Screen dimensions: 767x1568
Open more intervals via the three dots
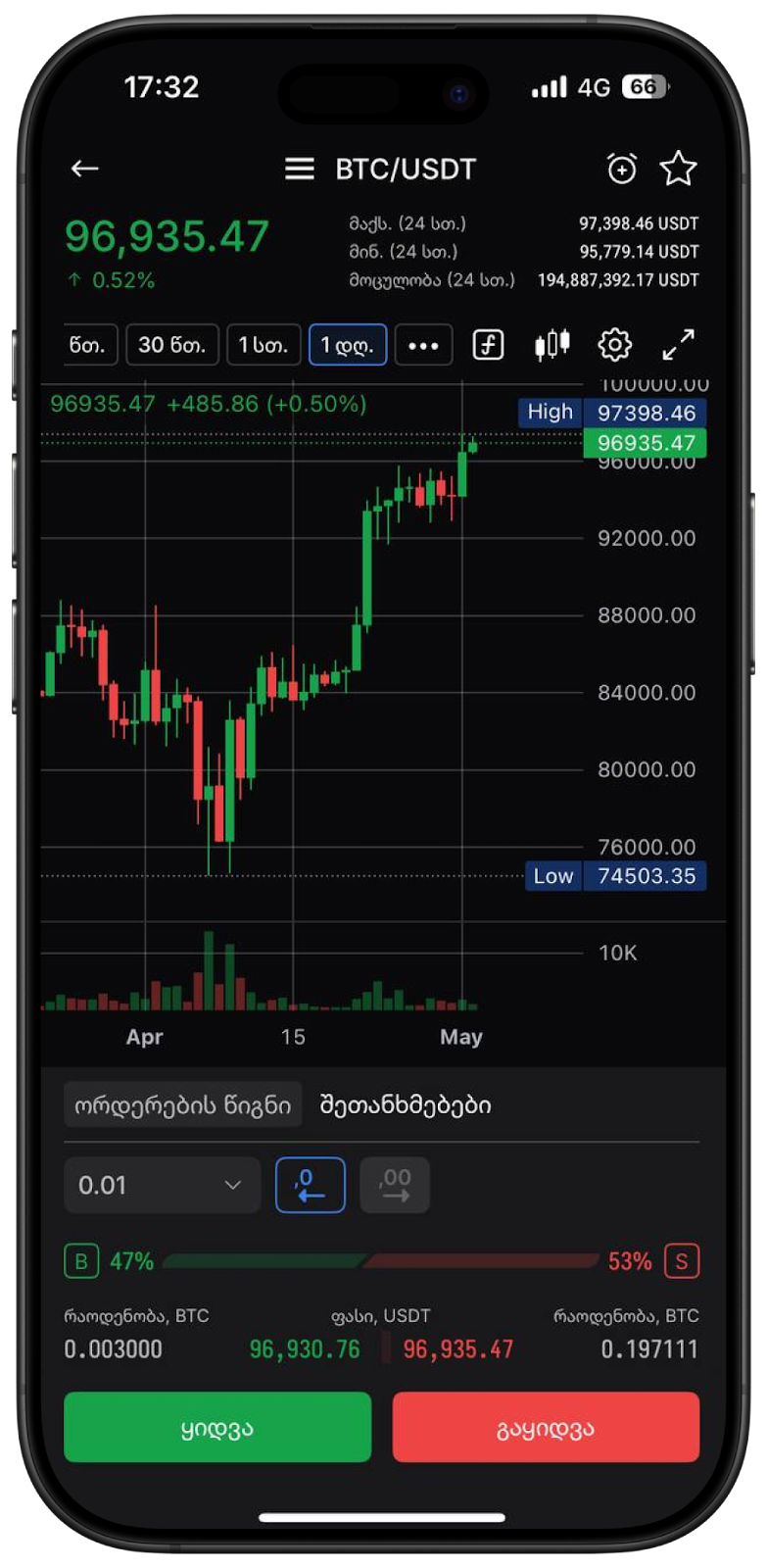click(423, 345)
